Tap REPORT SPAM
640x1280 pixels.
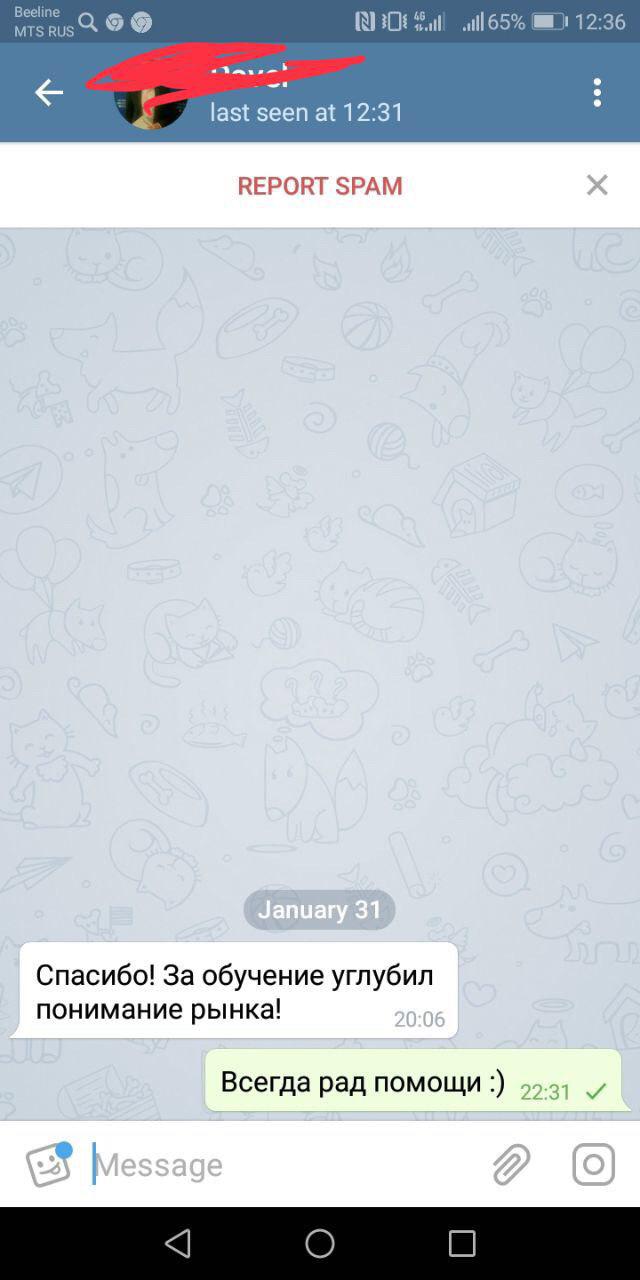point(320,186)
